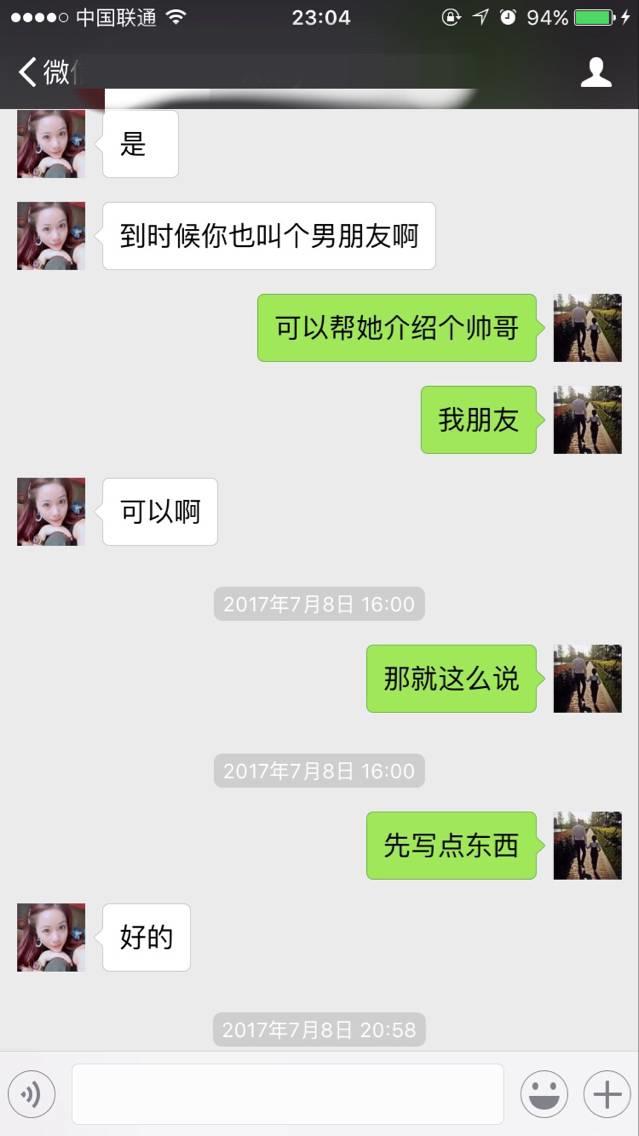Tap my avatar beside 那就这么说
Image resolution: width=639 pixels, height=1136 pixels.
pos(587,678)
